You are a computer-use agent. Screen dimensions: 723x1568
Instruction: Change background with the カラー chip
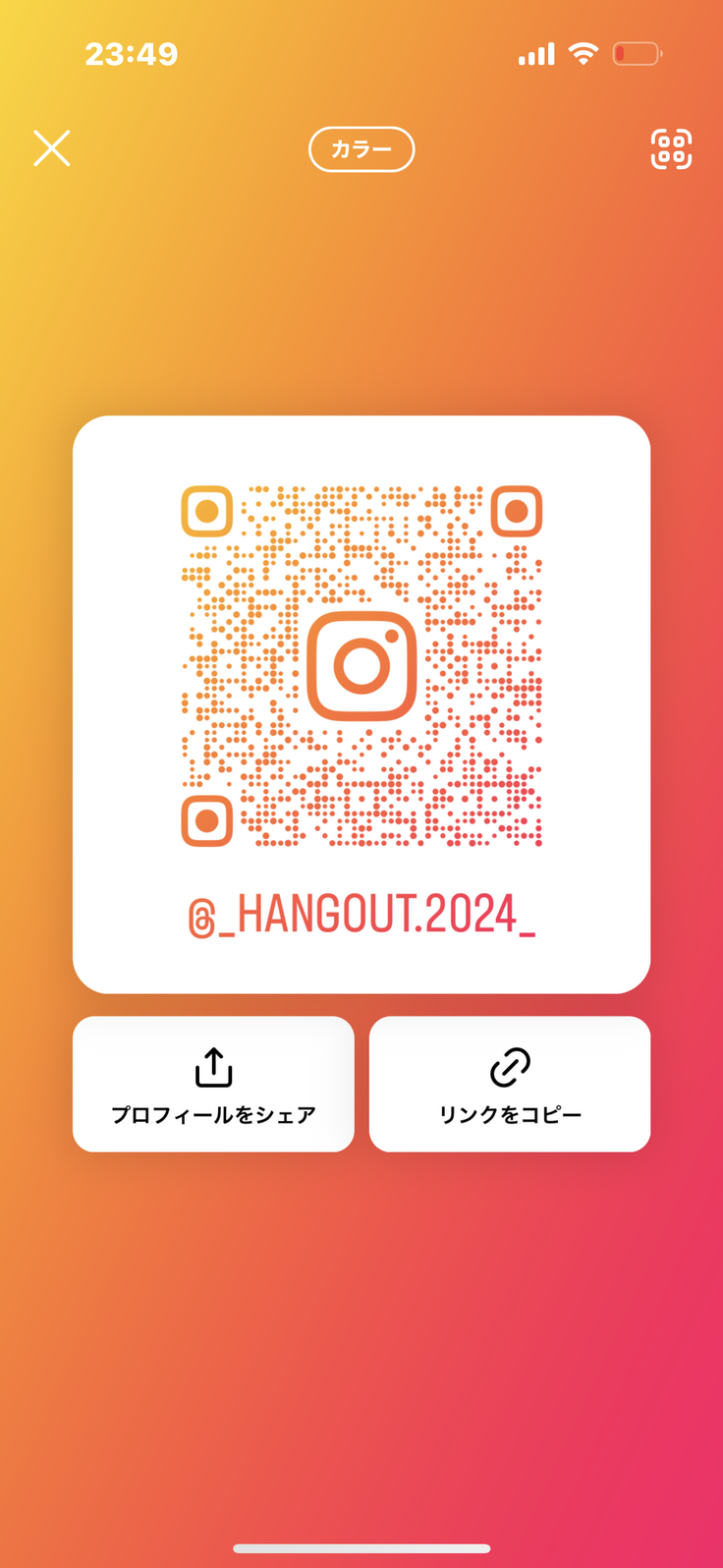pos(361,149)
